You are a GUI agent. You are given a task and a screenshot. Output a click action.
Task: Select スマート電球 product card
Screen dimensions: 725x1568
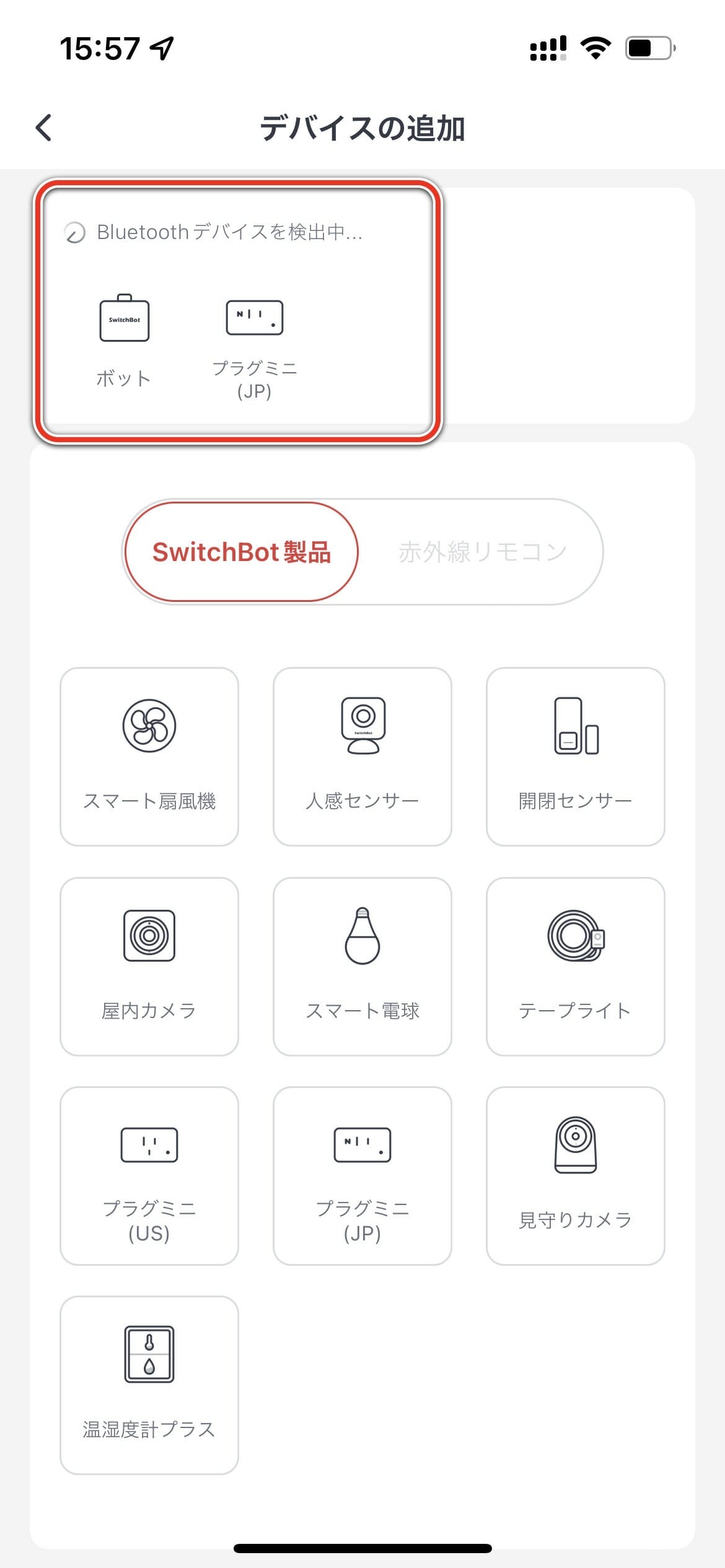362,967
